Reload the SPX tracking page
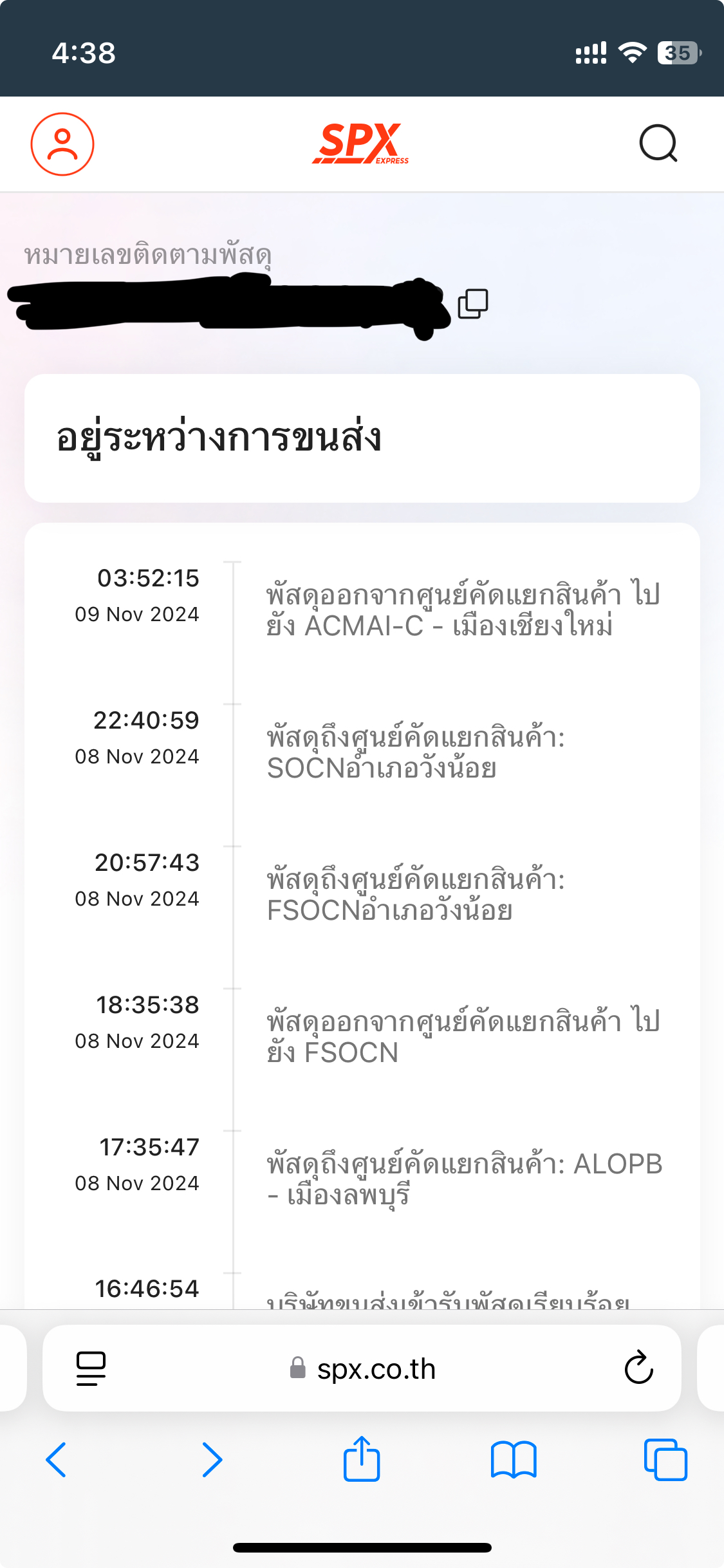Viewport: 724px width, 1568px height. point(638,1368)
